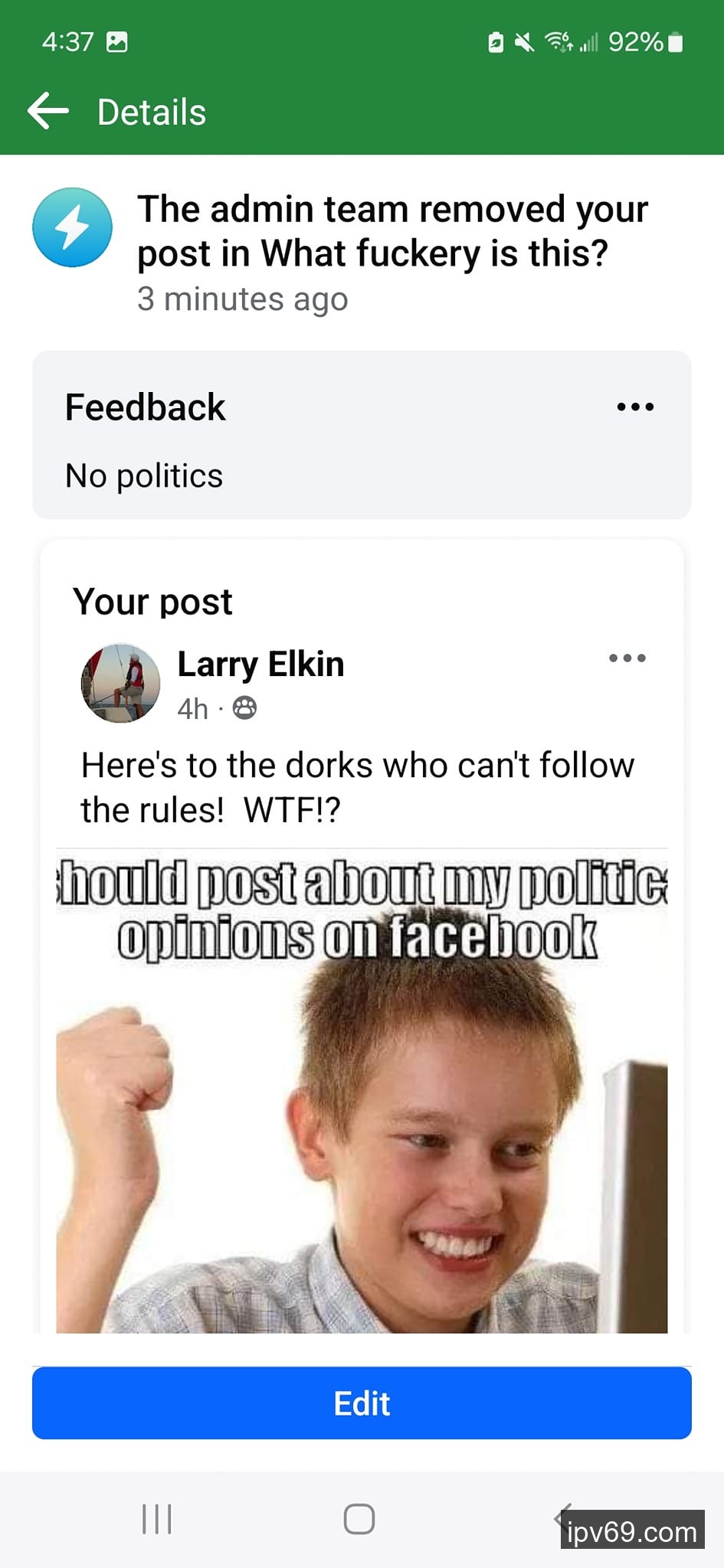Screen dimensions: 724x1568
Task: Open the meme image in the post
Action: (x=362, y=1091)
